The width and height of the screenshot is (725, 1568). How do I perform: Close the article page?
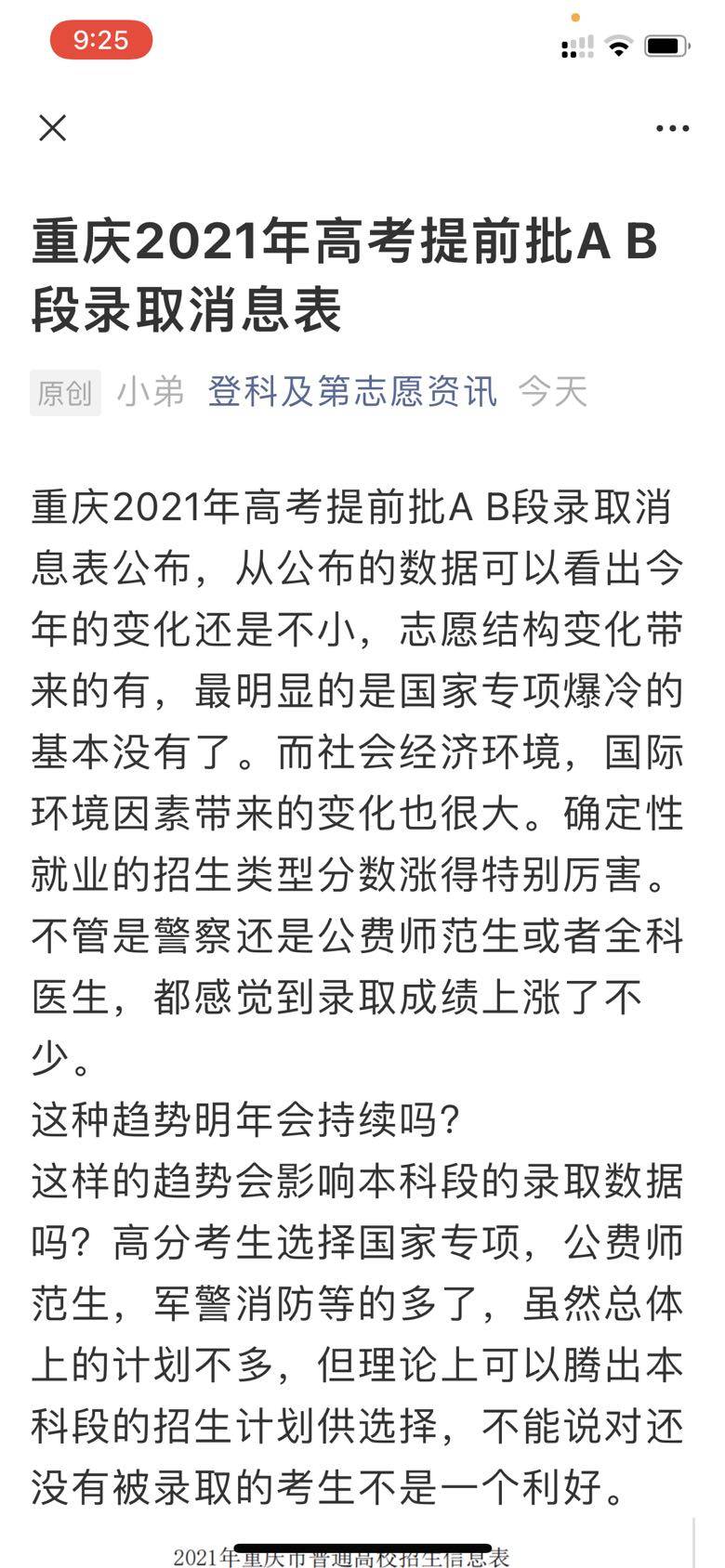click(x=53, y=127)
